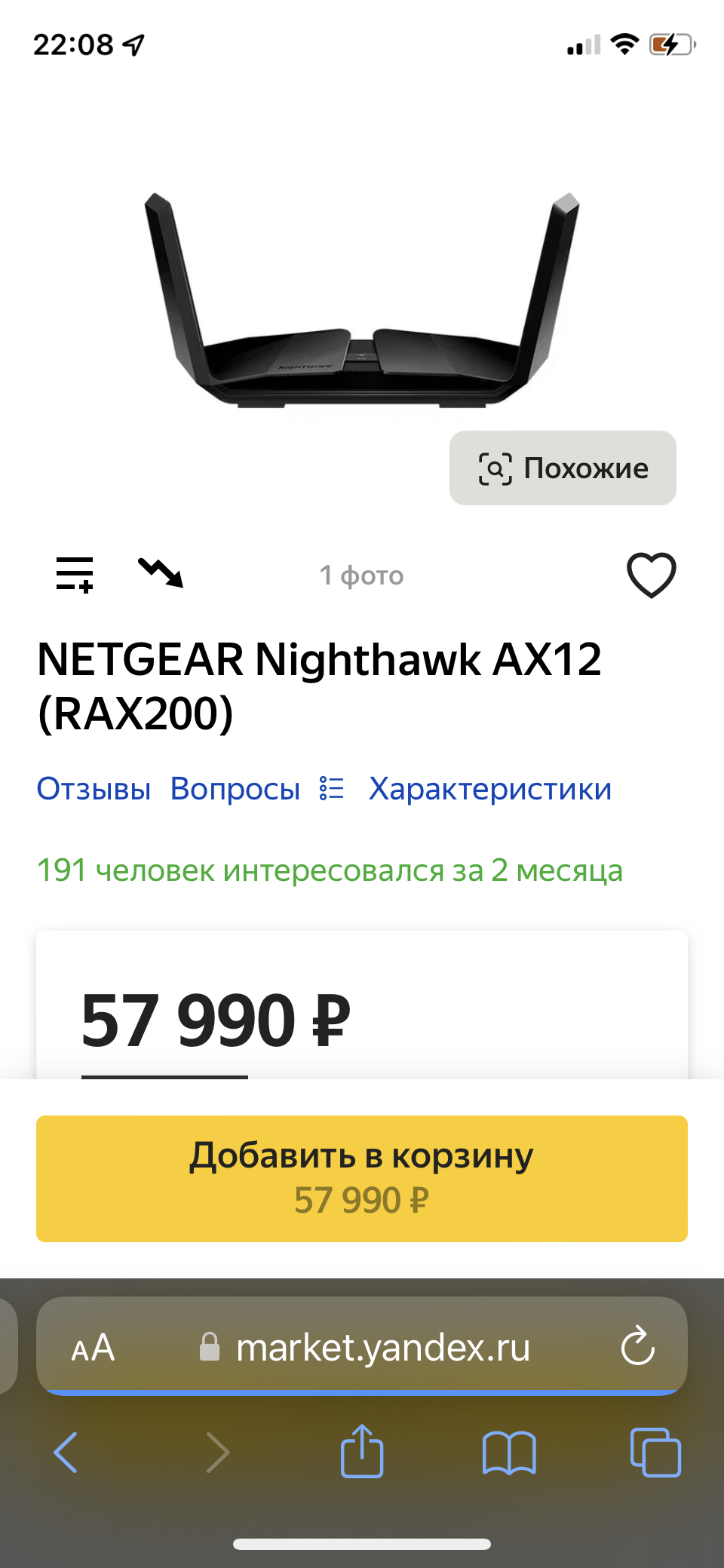Viewport: 724px width, 1568px height.
Task: Add NETGEAR router to favorites
Action: click(651, 575)
